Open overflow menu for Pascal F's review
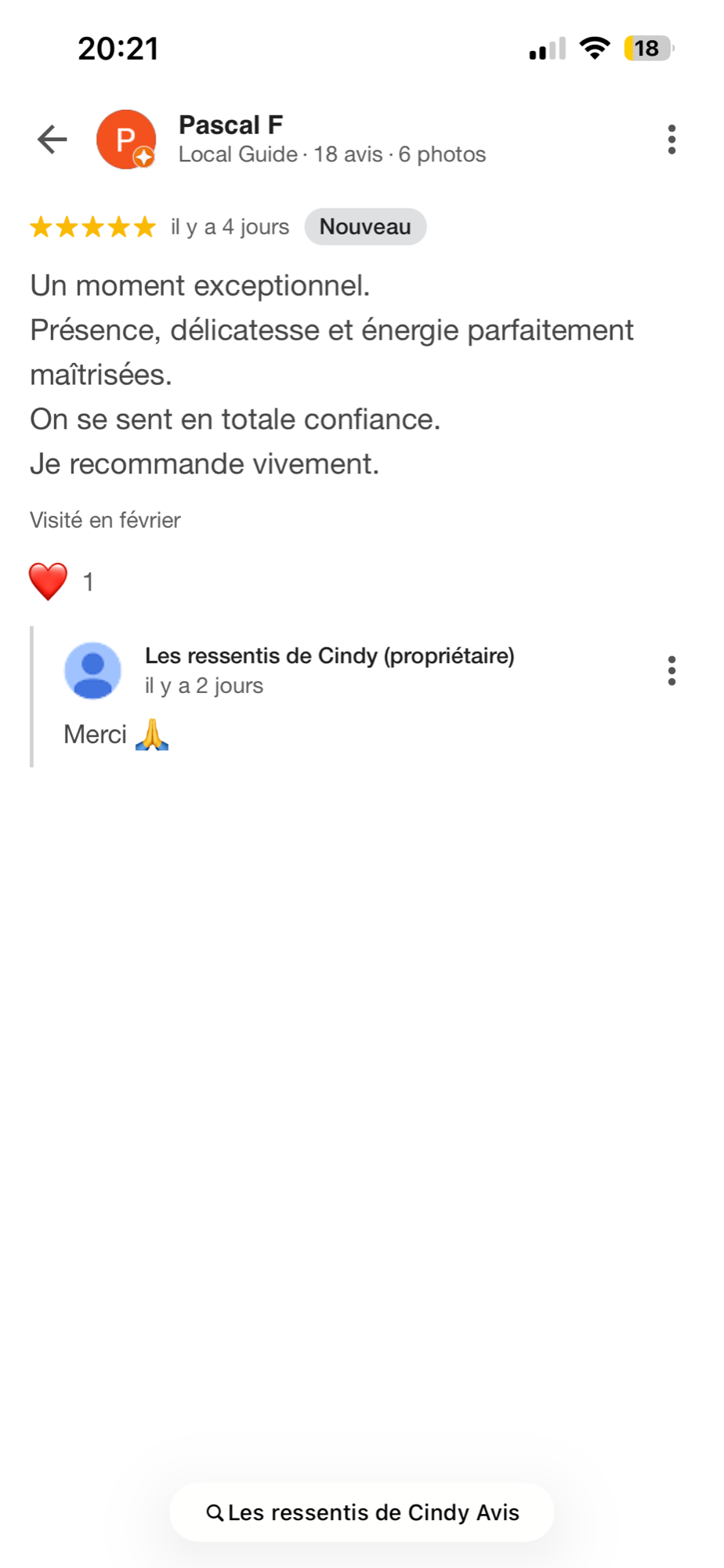The height and width of the screenshot is (1568, 724). point(672,140)
